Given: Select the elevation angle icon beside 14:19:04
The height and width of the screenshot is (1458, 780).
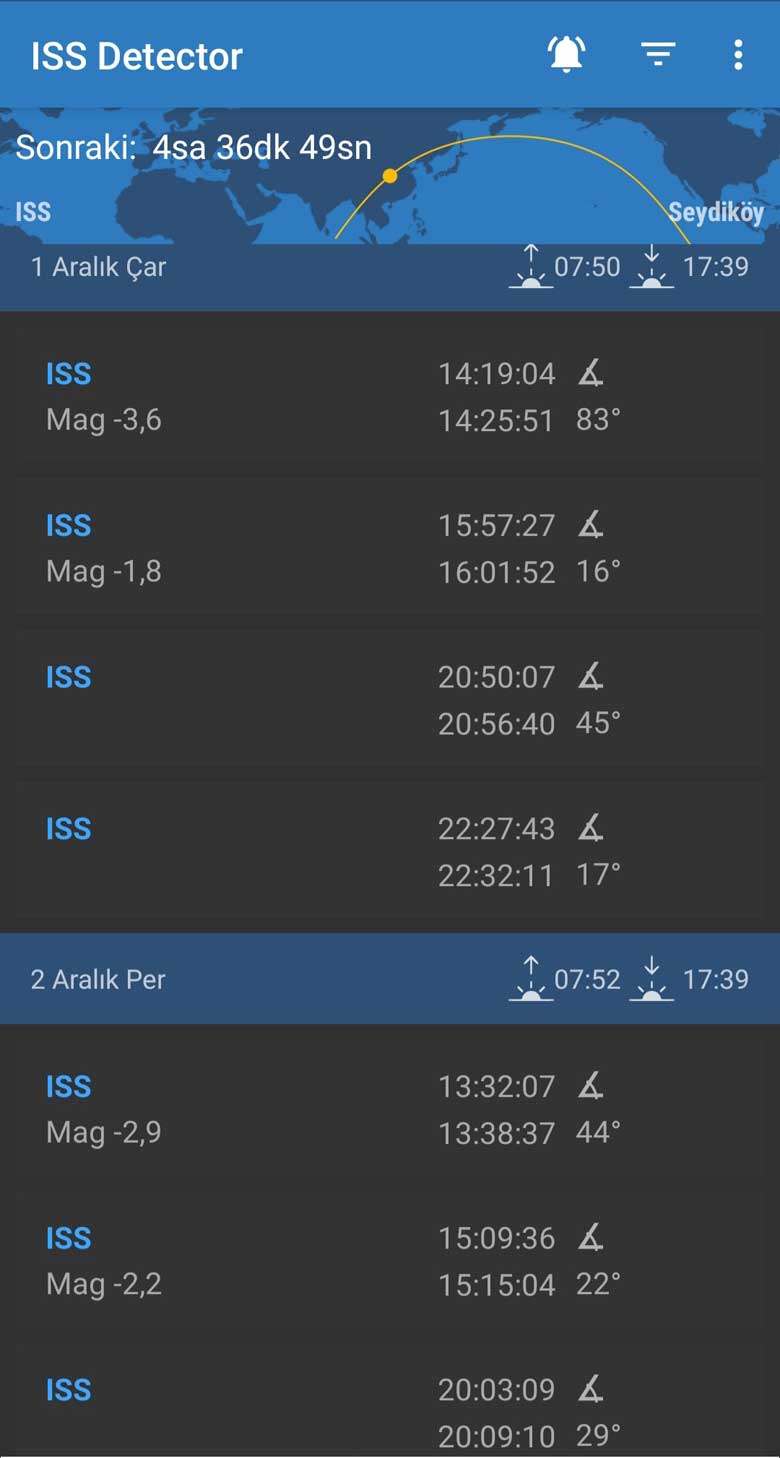Looking at the screenshot, I should pos(592,372).
